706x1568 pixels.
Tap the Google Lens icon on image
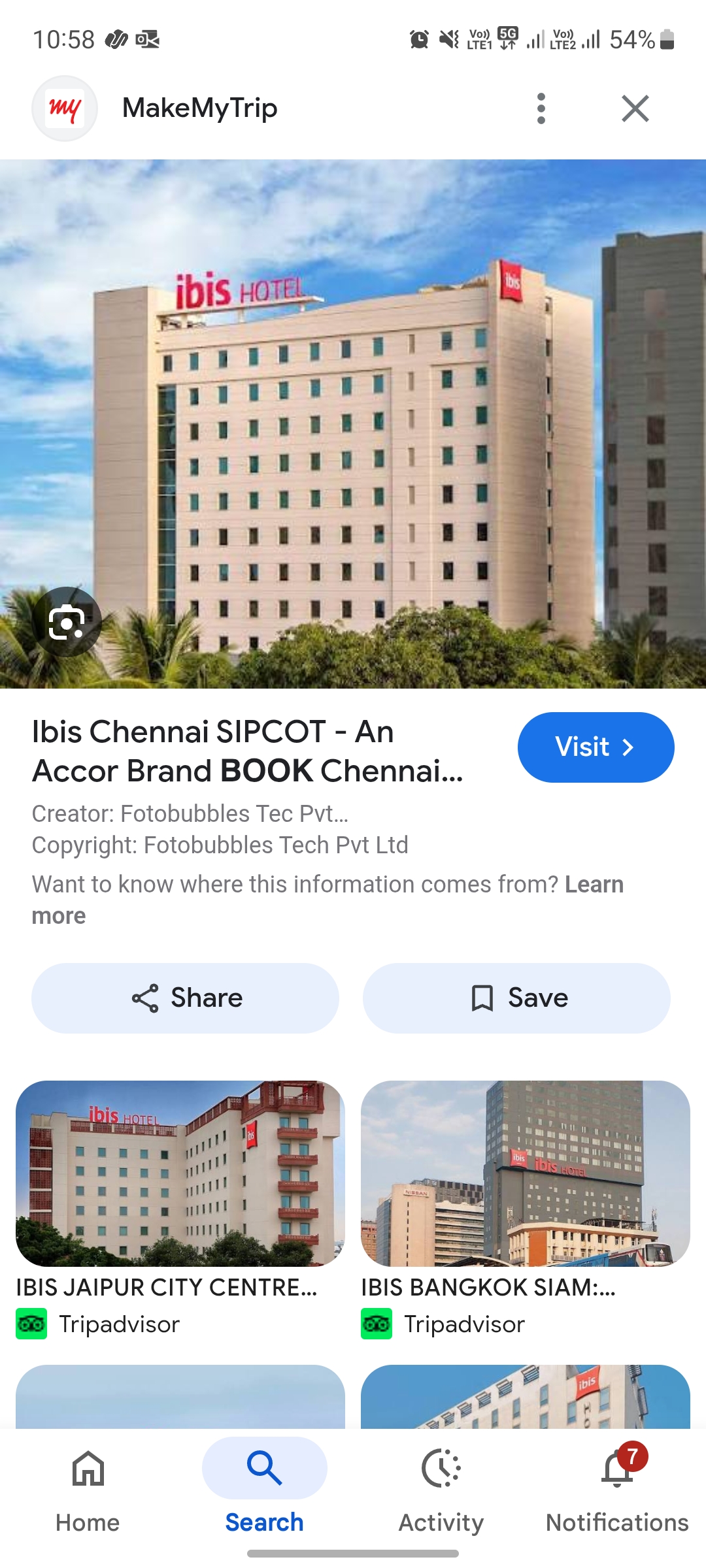click(x=67, y=622)
